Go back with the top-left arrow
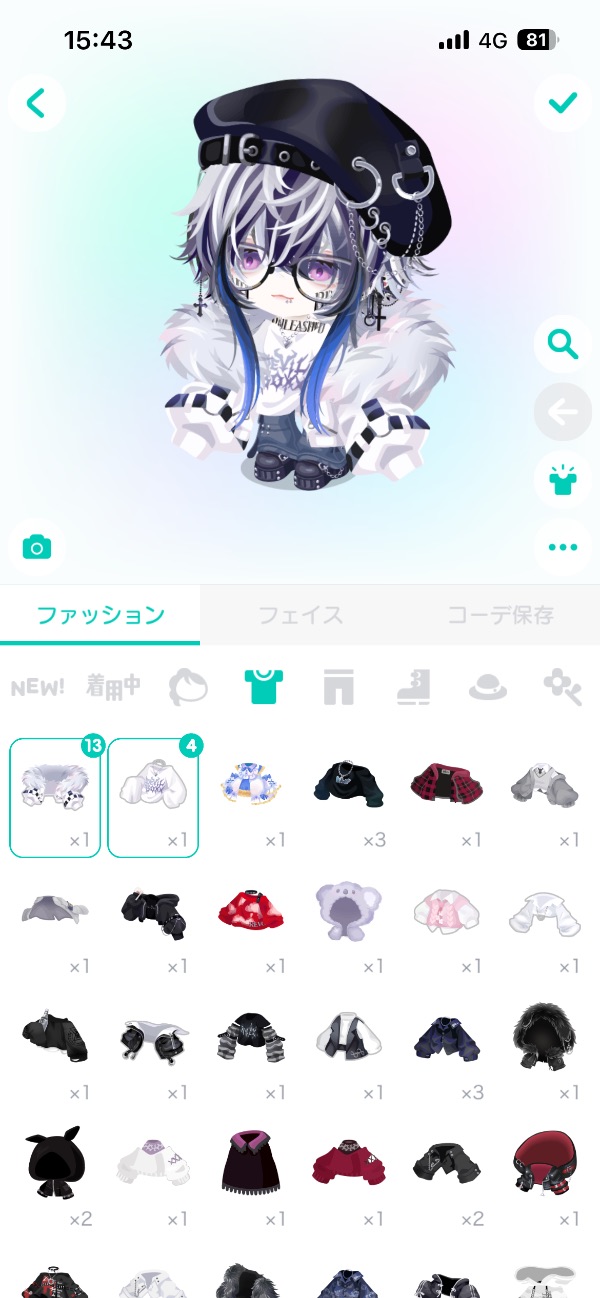 [37, 102]
